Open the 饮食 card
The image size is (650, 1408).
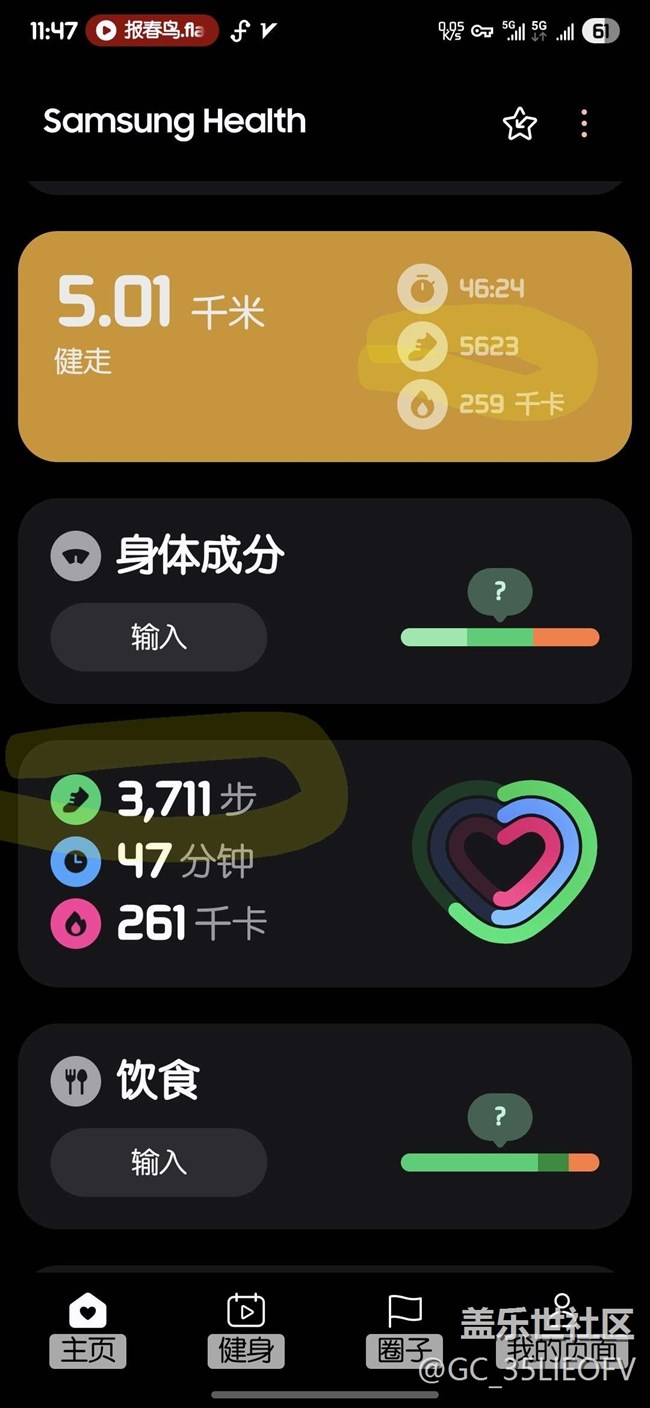pyautogui.click(x=325, y=1126)
